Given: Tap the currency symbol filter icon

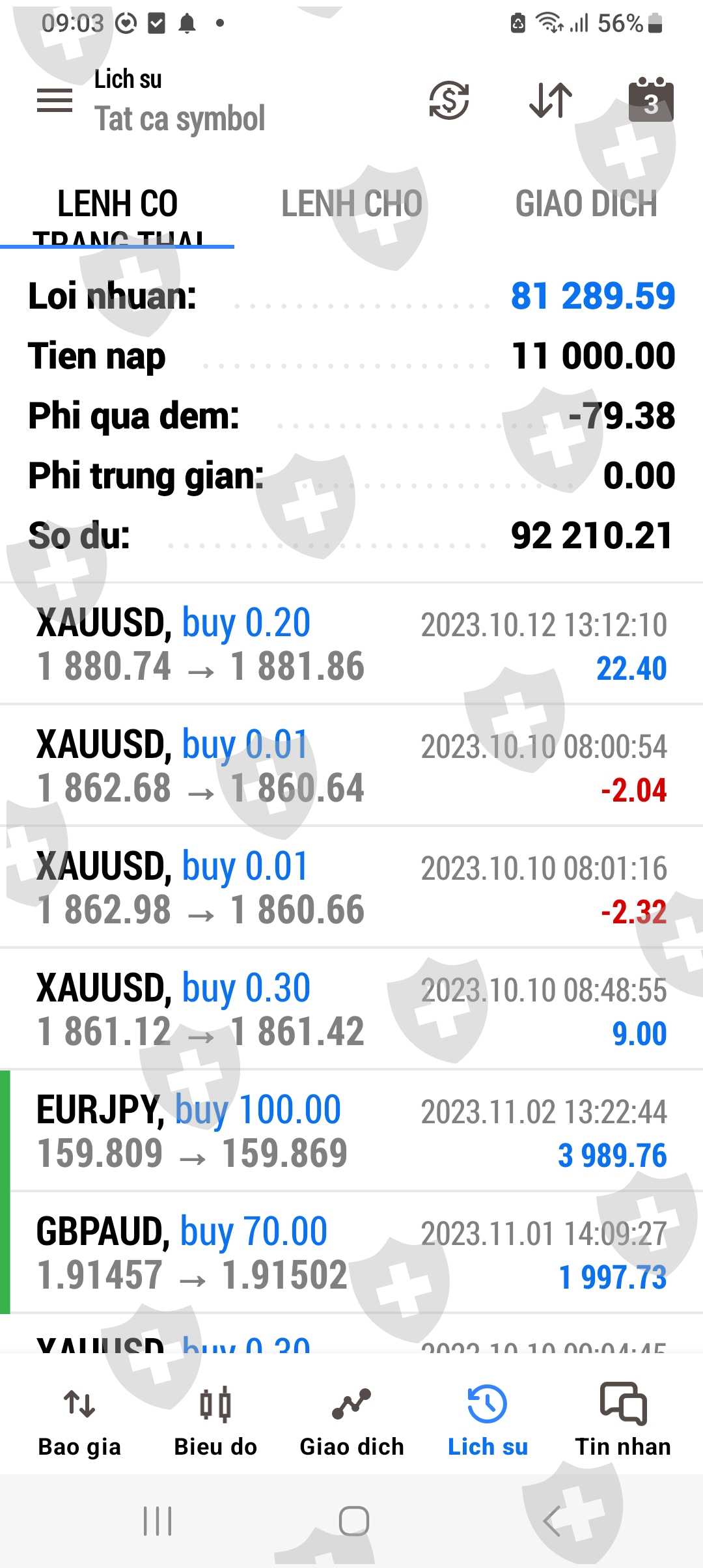Looking at the screenshot, I should click(x=449, y=100).
